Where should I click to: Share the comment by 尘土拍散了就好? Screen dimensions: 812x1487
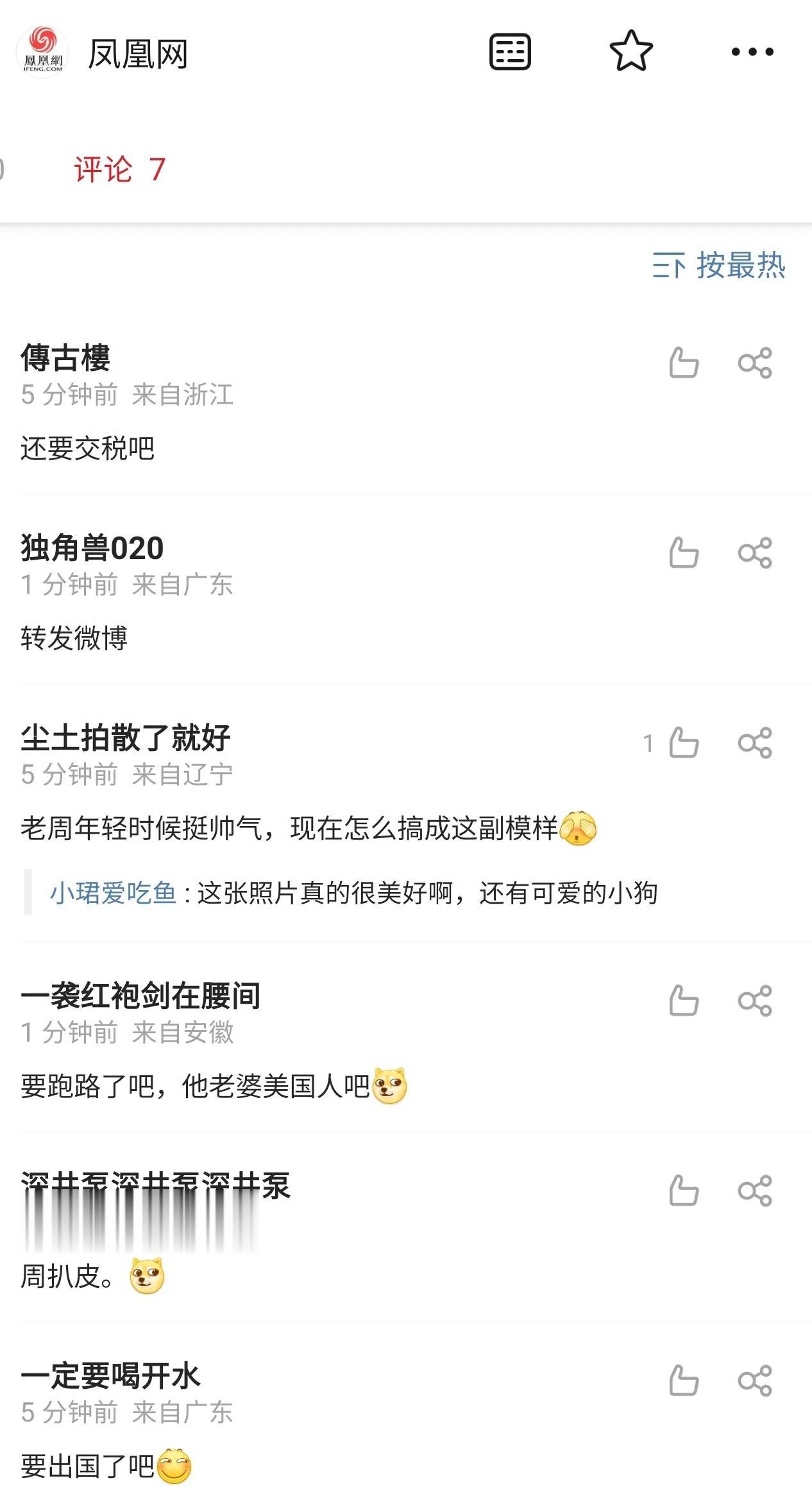pyautogui.click(x=755, y=743)
